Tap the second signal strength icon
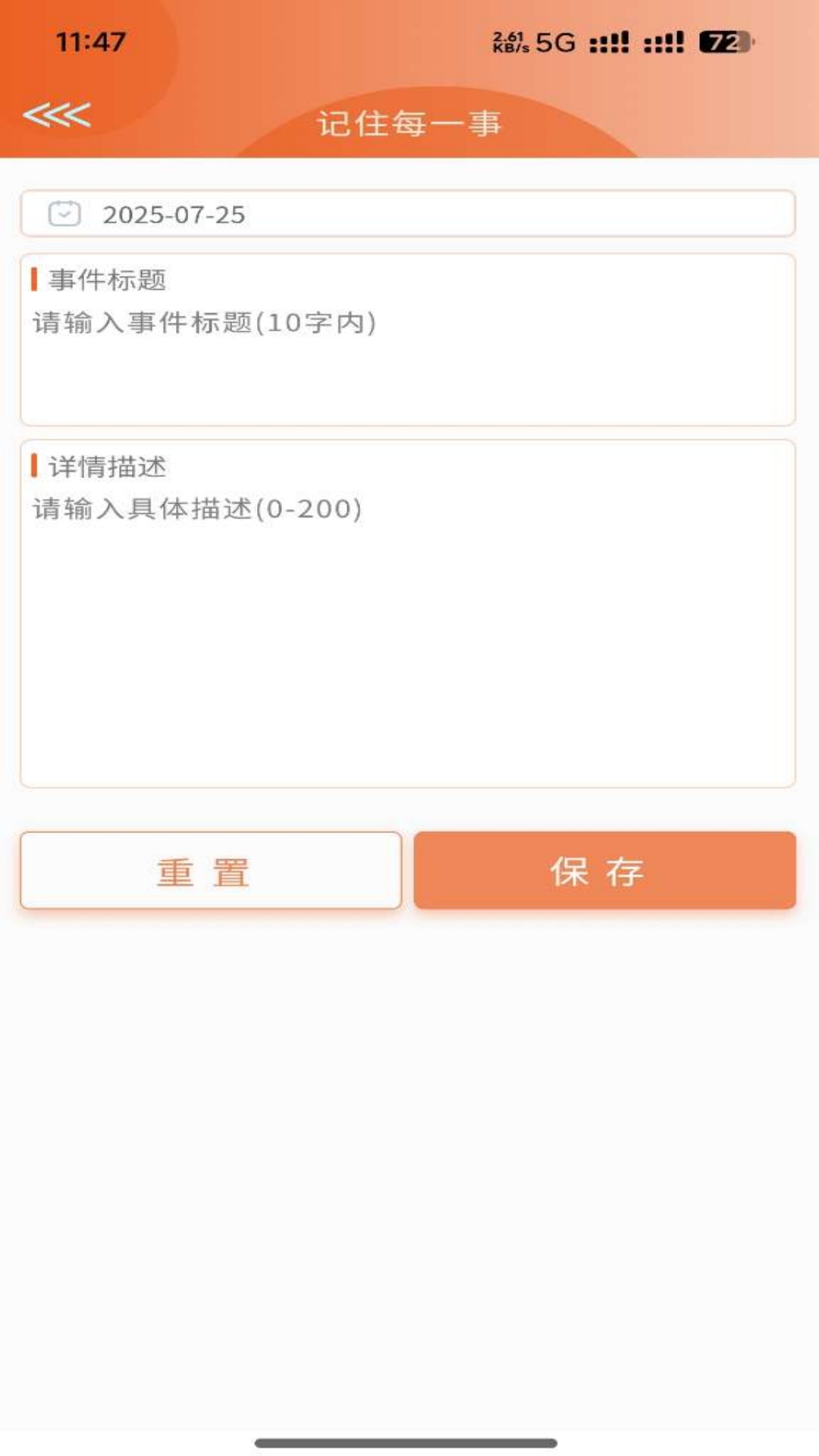 [x=665, y=44]
